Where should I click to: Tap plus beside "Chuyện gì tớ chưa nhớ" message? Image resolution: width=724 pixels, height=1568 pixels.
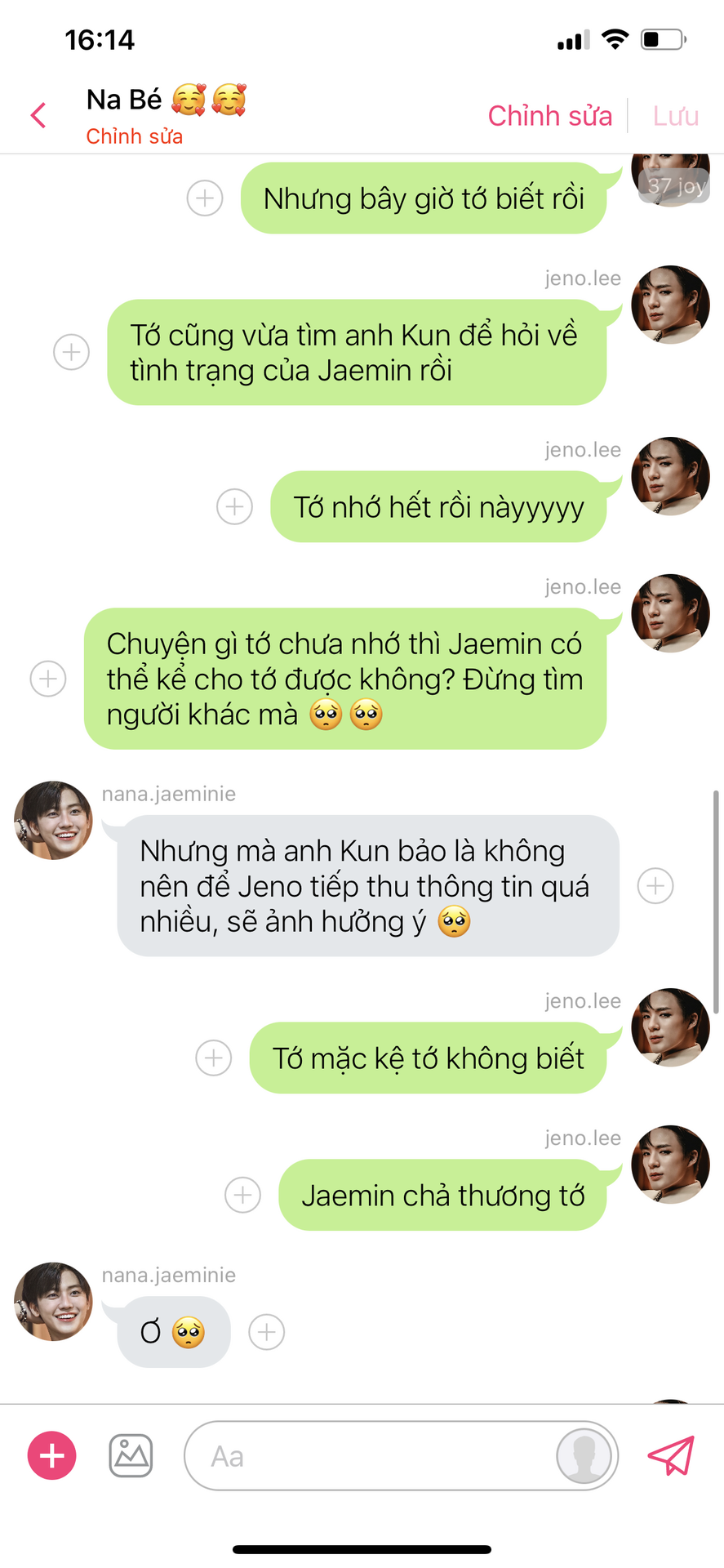pyautogui.click(x=48, y=679)
